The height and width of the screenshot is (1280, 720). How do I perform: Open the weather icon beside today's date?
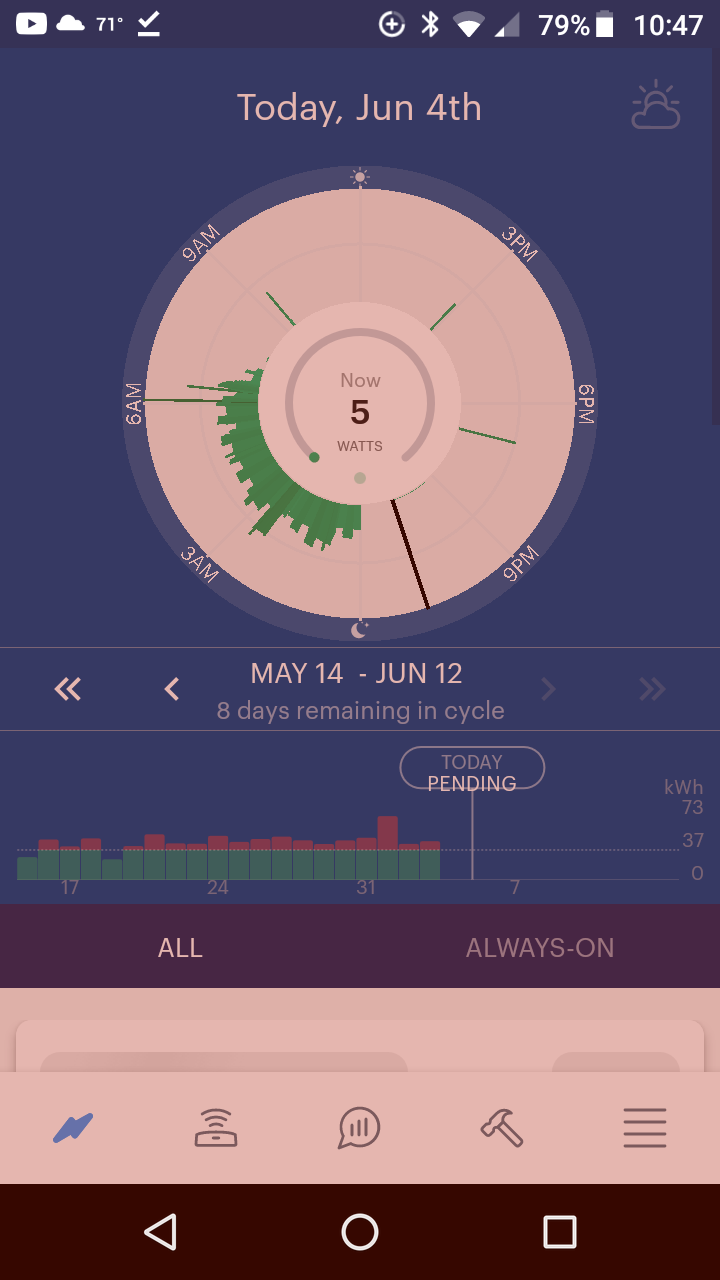pos(656,106)
